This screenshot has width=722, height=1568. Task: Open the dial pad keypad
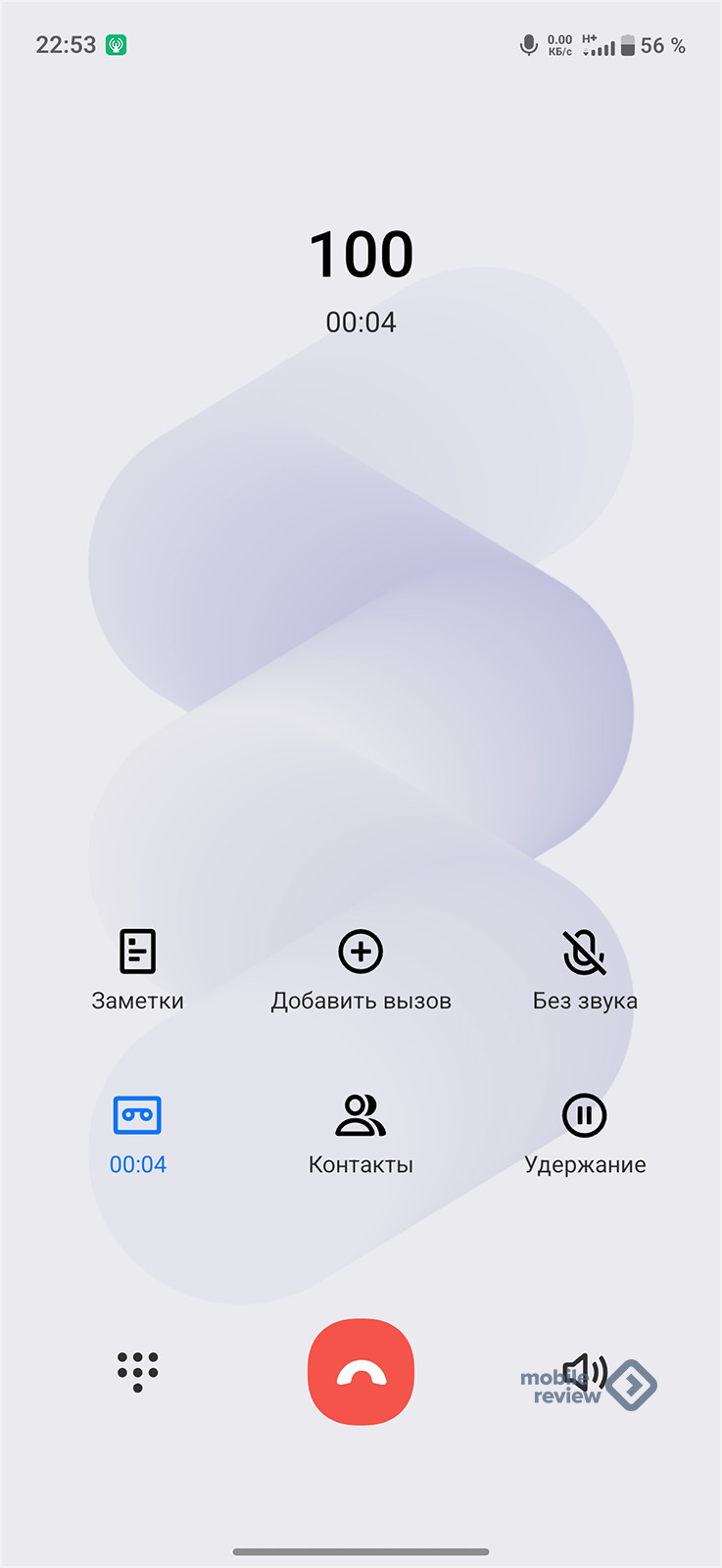137,1371
